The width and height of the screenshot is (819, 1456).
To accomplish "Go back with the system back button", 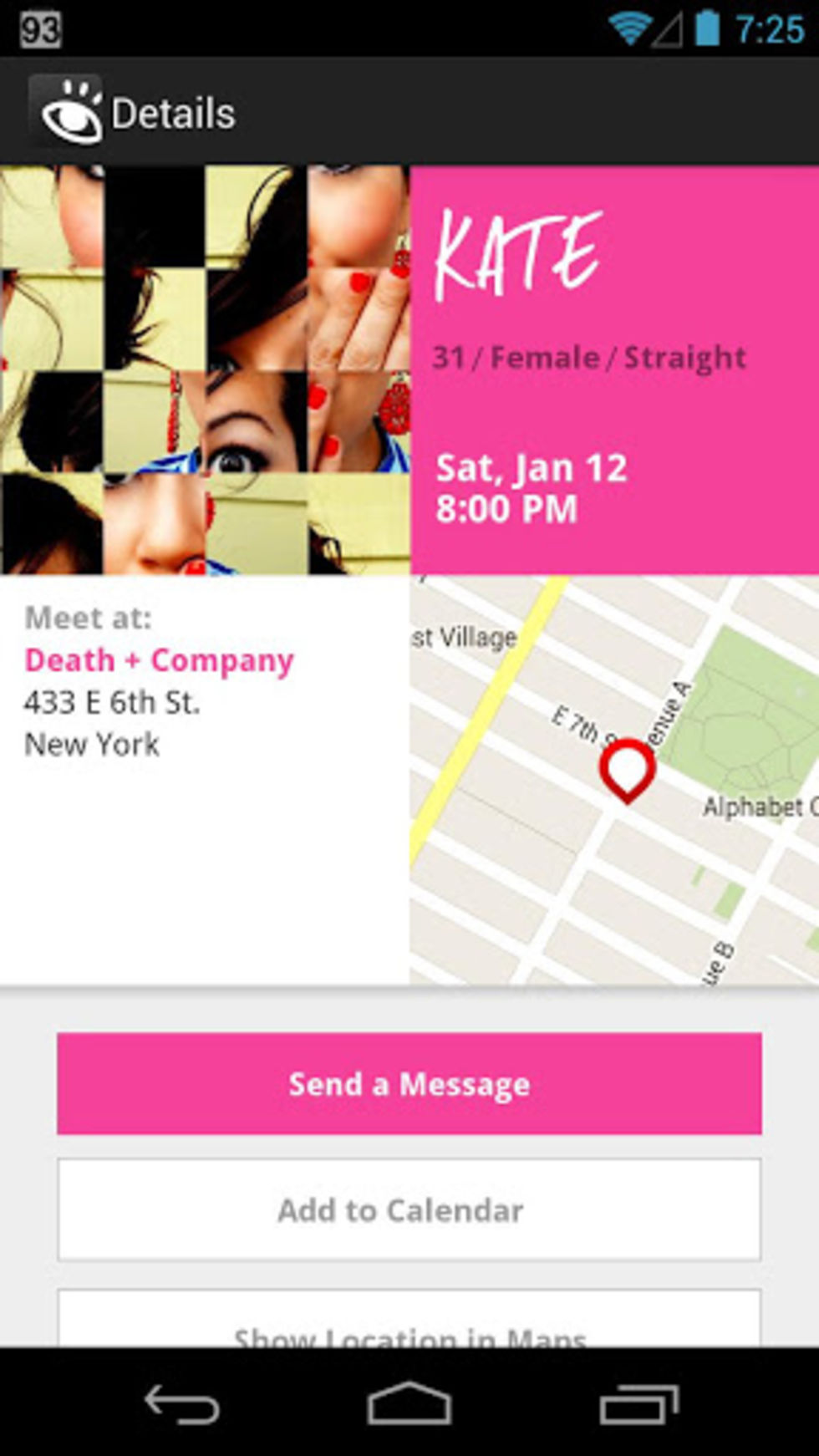I will coord(181,1403).
